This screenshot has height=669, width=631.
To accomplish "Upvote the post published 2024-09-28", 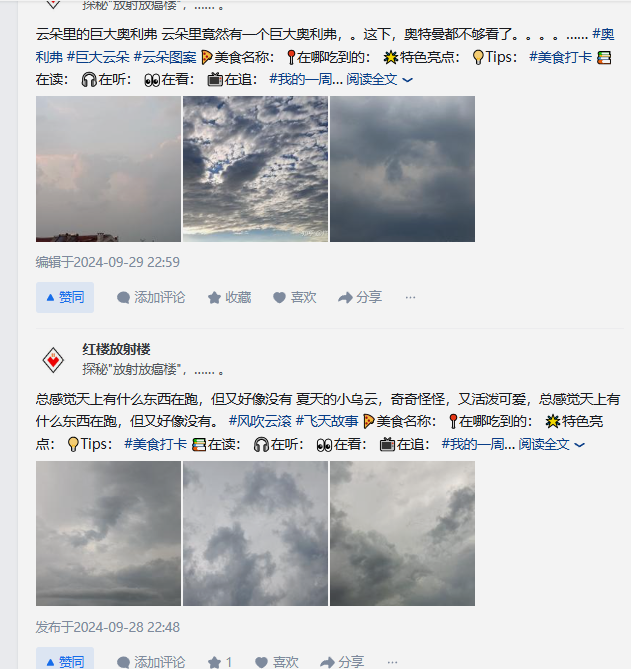I will [x=65, y=660].
